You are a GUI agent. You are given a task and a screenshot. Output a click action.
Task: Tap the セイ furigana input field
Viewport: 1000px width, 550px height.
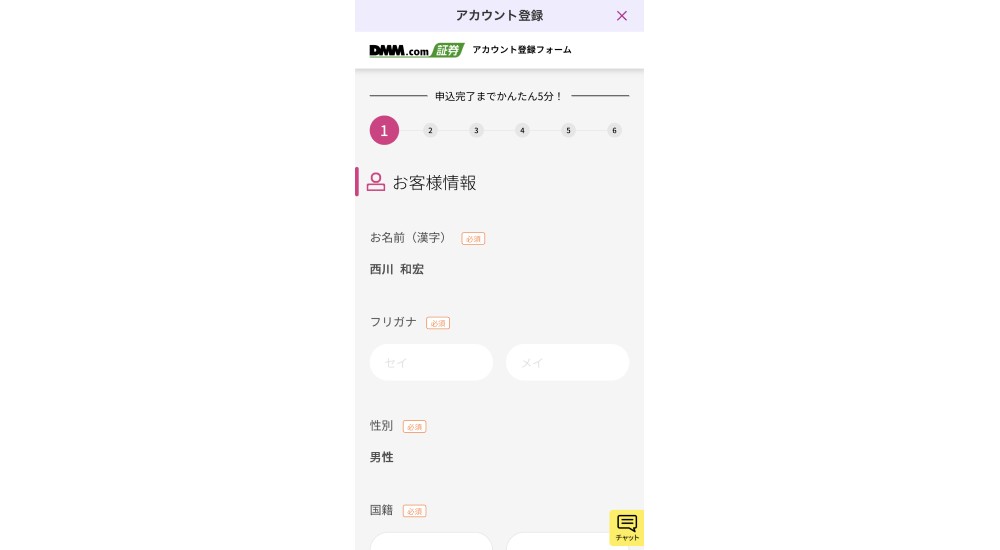pyautogui.click(x=431, y=362)
